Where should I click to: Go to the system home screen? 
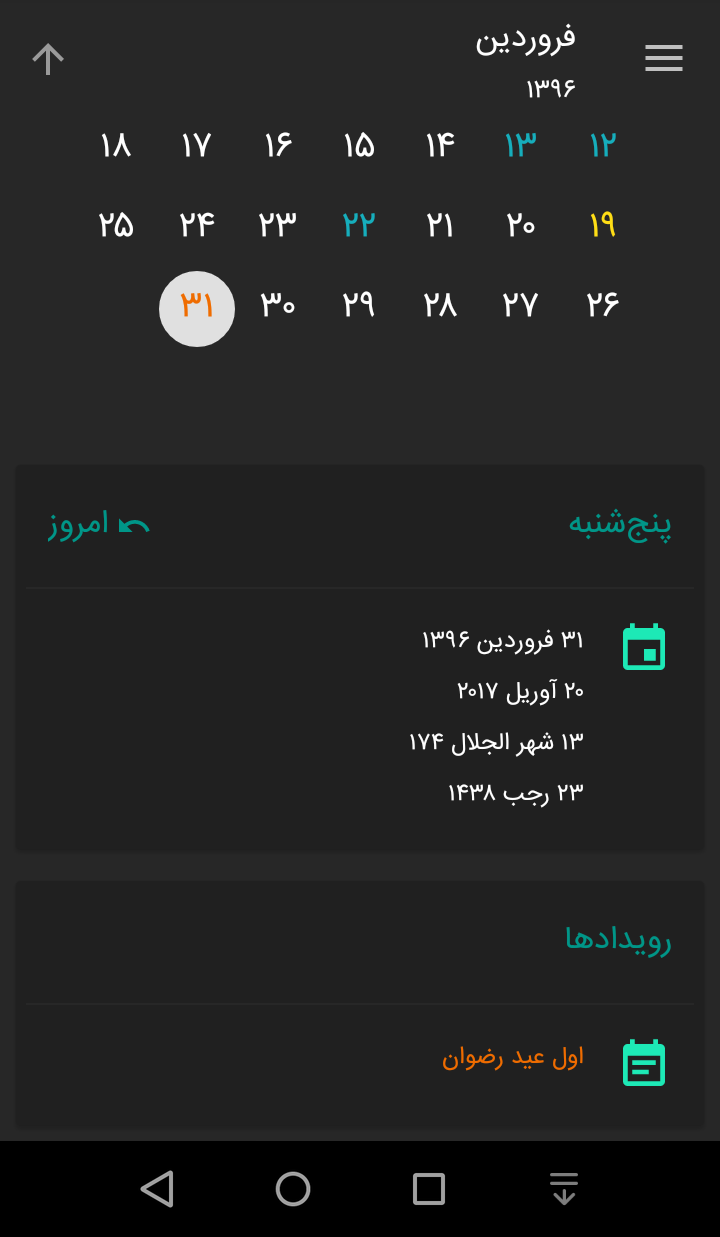pos(293,1189)
